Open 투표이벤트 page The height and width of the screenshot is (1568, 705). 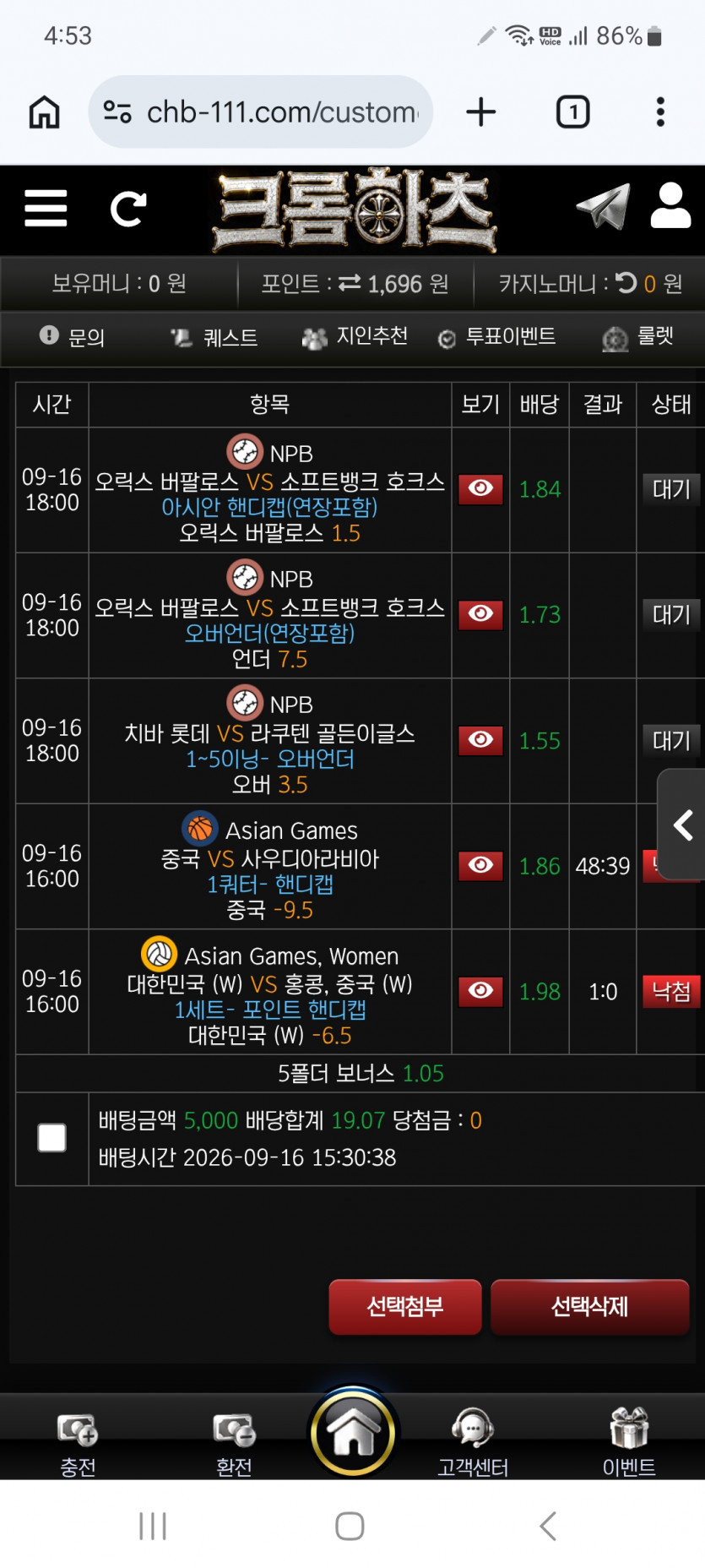point(496,337)
